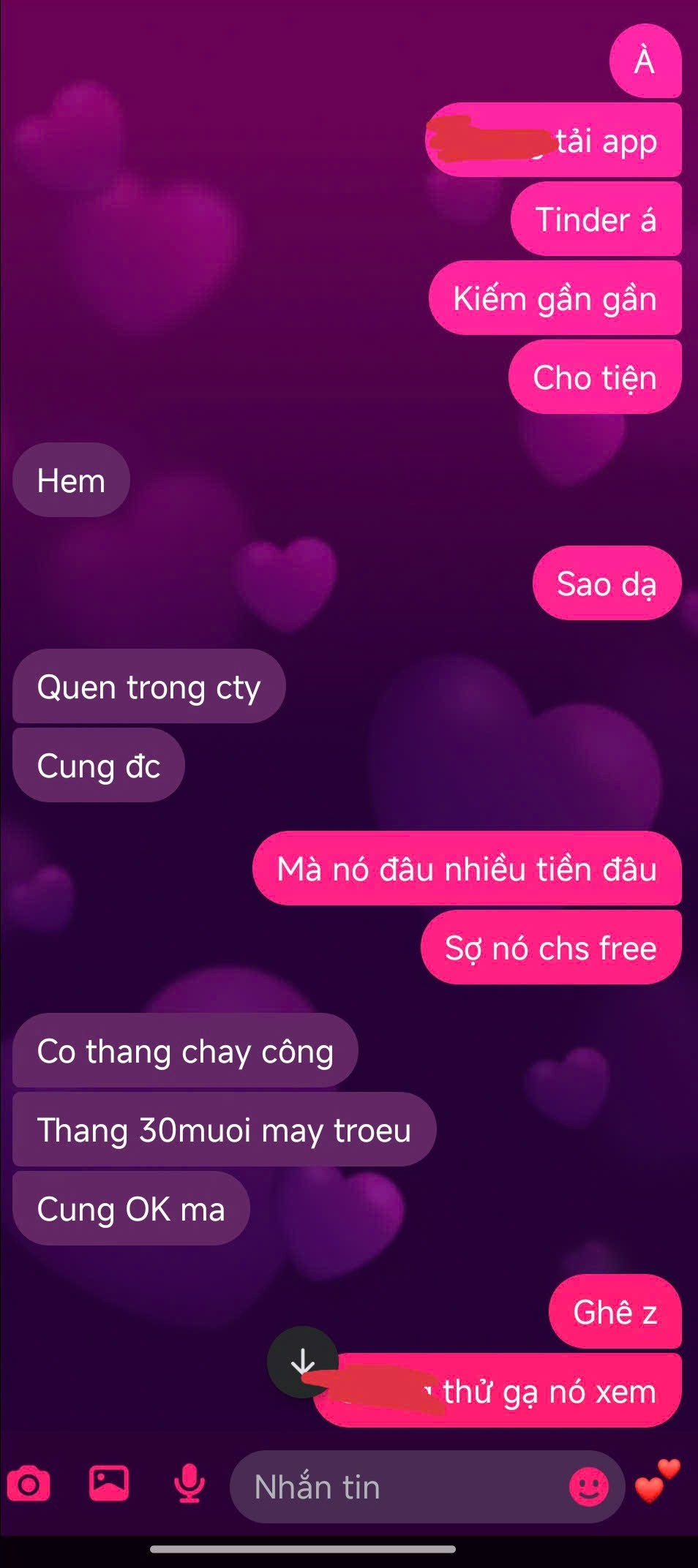The image size is (698, 1568).
Task: Open the emoji smiley picker
Action: pos(588,1487)
